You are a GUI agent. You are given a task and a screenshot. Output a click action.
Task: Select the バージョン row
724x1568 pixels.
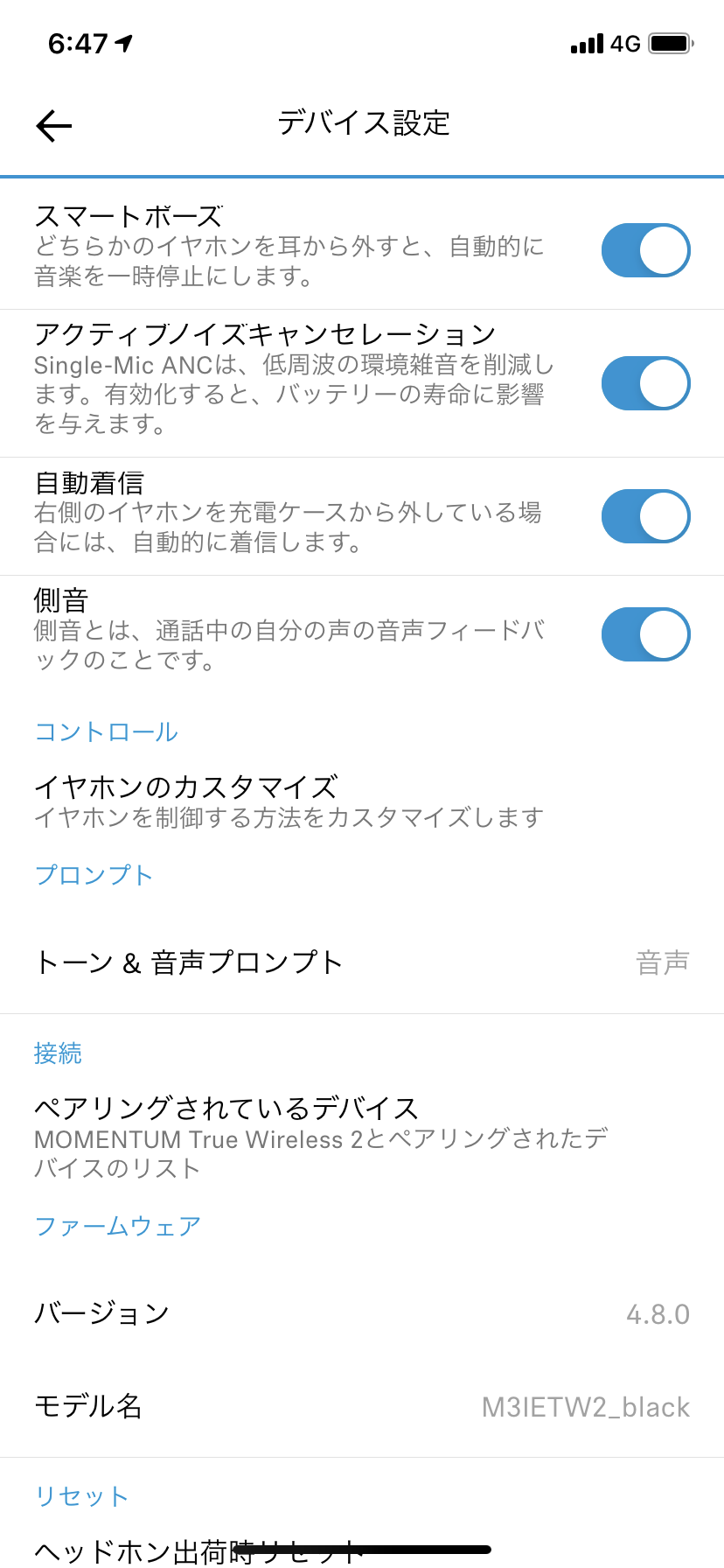(x=362, y=1313)
